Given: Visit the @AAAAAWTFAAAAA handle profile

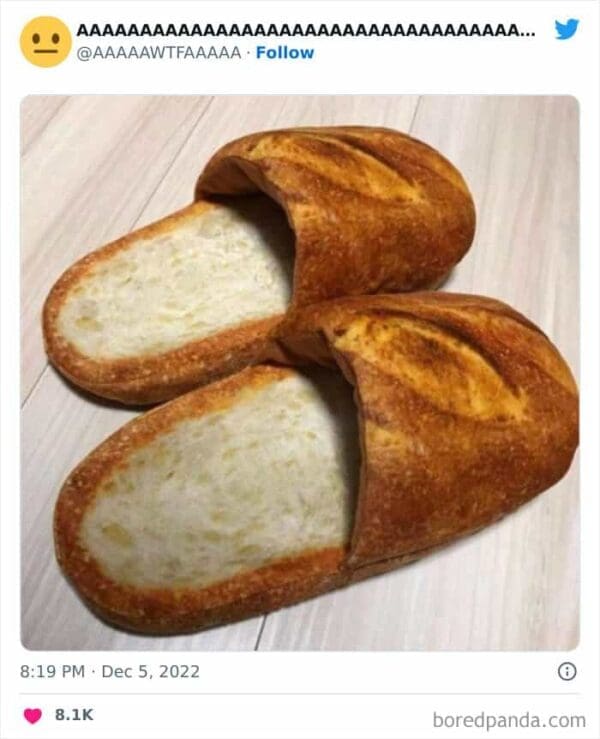Looking at the screenshot, I should (159, 52).
